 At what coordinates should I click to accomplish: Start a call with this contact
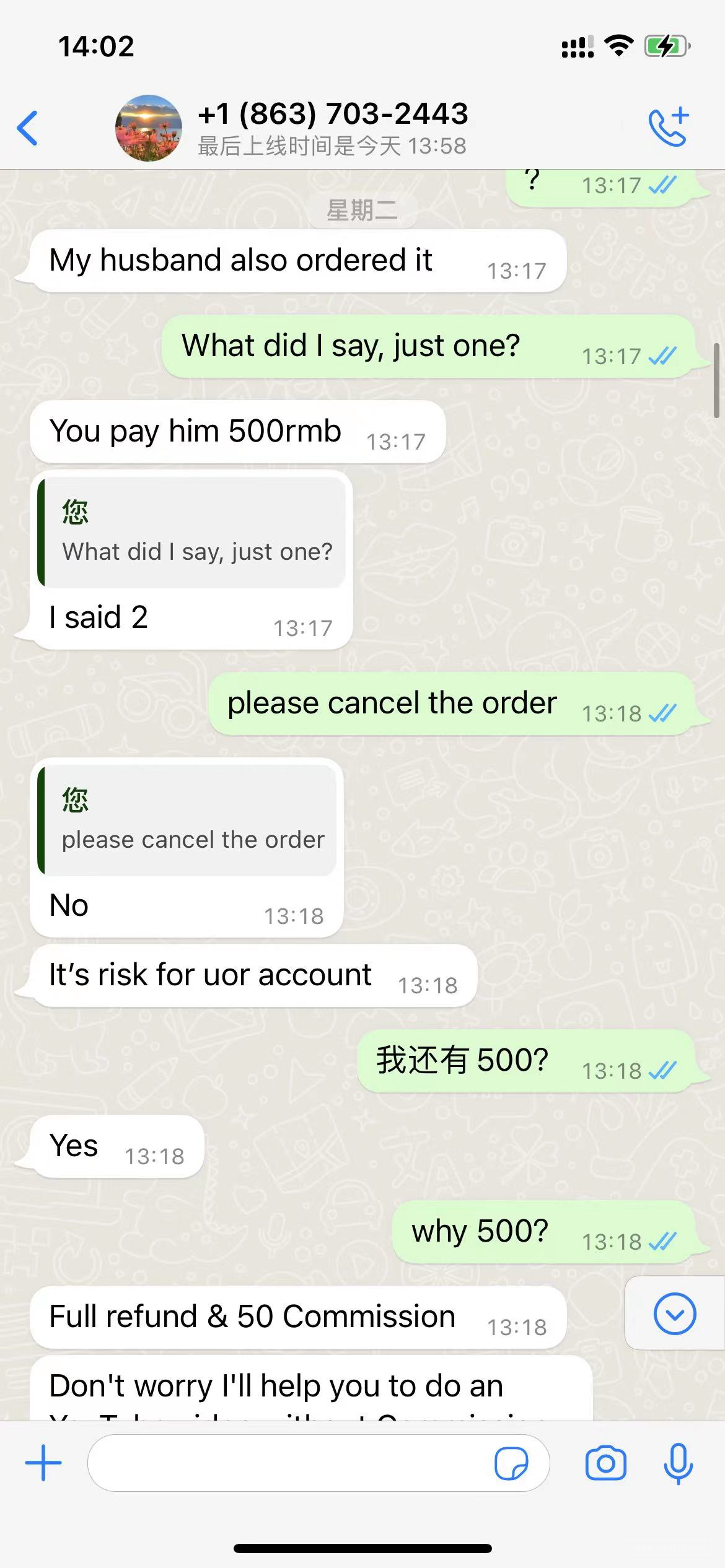tap(669, 127)
